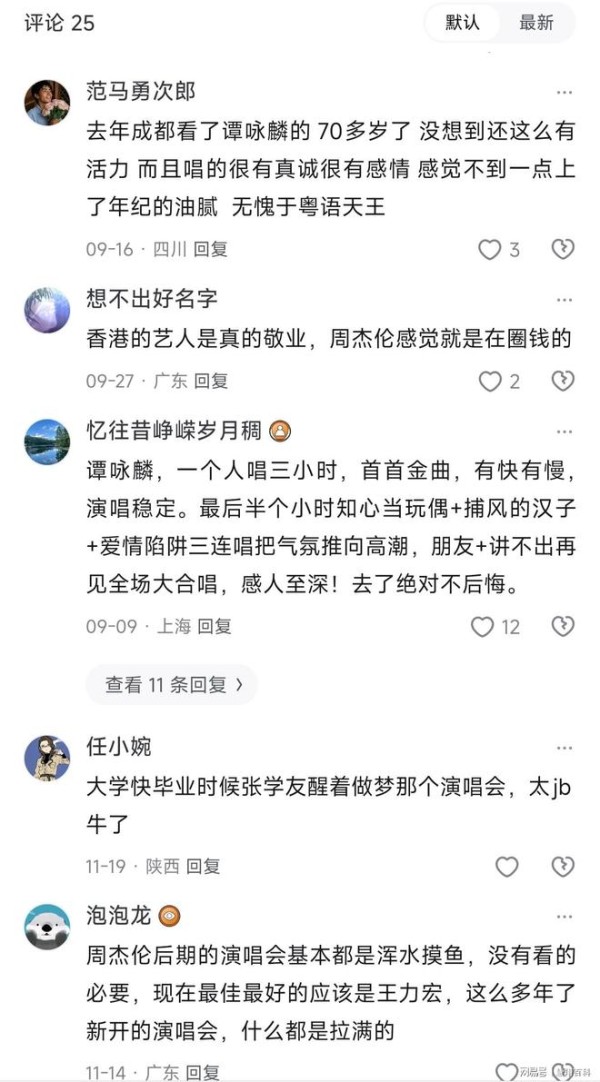The height and width of the screenshot is (1082, 600).
Task: Reply to 想不出好名字's comment
Action: pos(211,381)
